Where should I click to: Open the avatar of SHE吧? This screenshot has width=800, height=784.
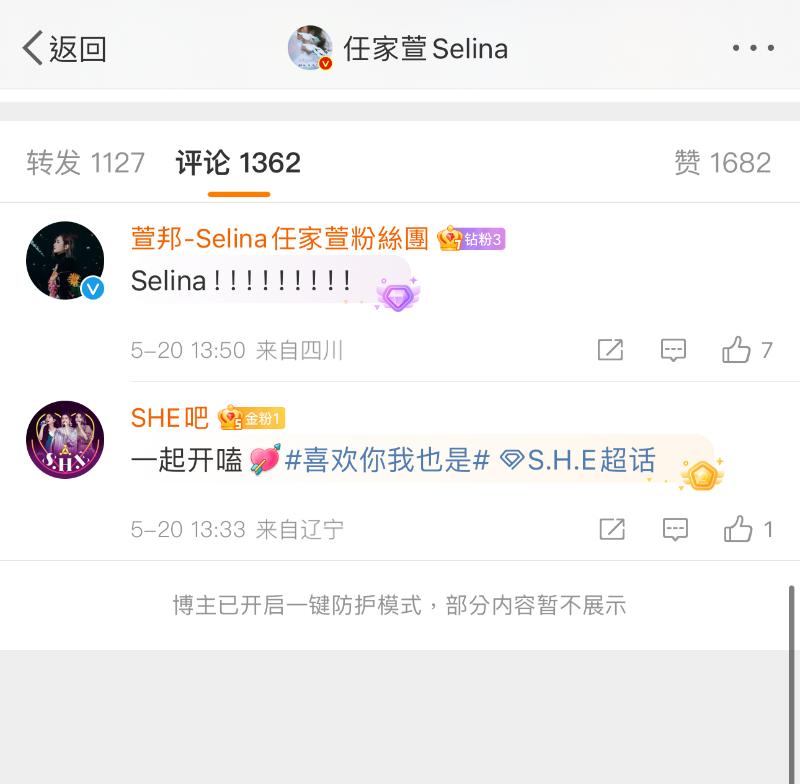[65, 440]
